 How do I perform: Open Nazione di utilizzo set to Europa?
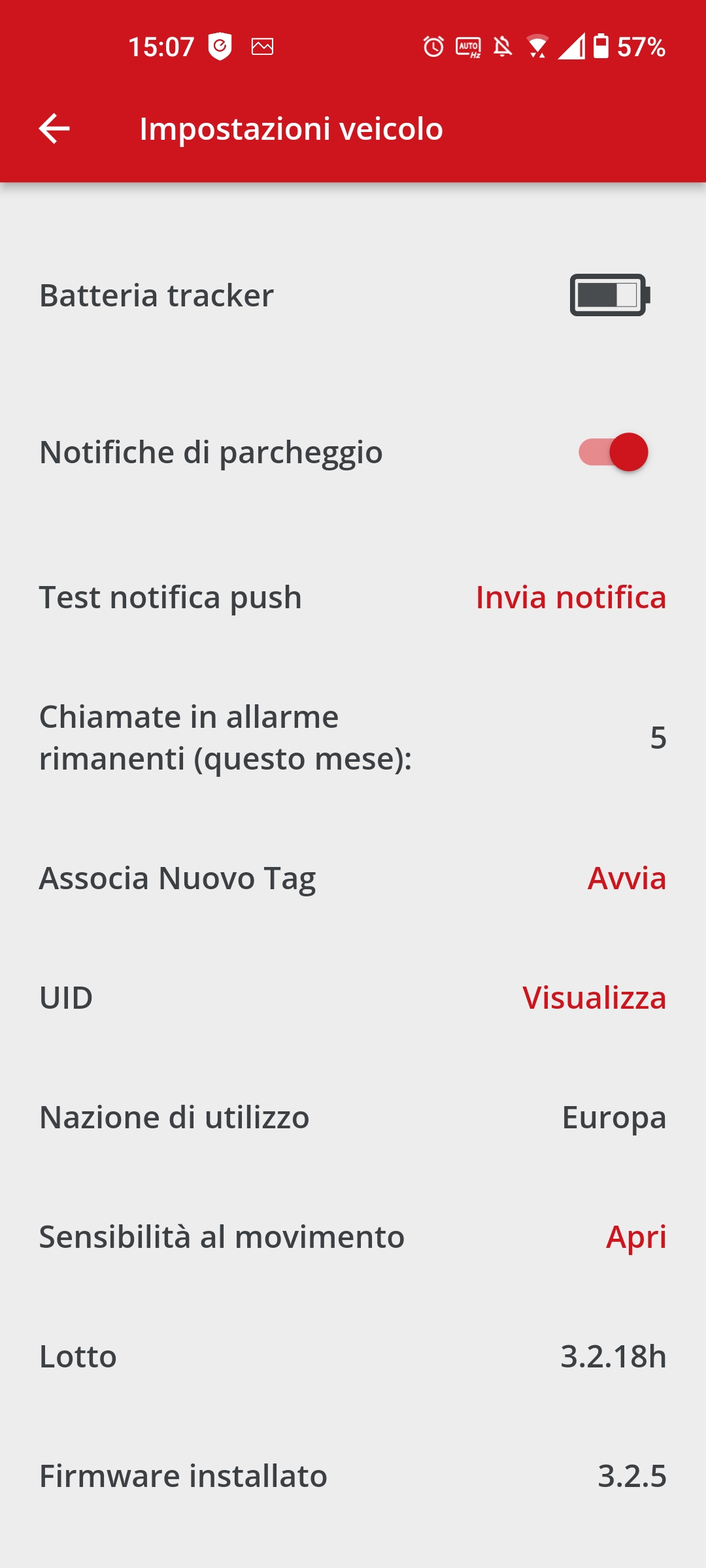pyautogui.click(x=614, y=1117)
